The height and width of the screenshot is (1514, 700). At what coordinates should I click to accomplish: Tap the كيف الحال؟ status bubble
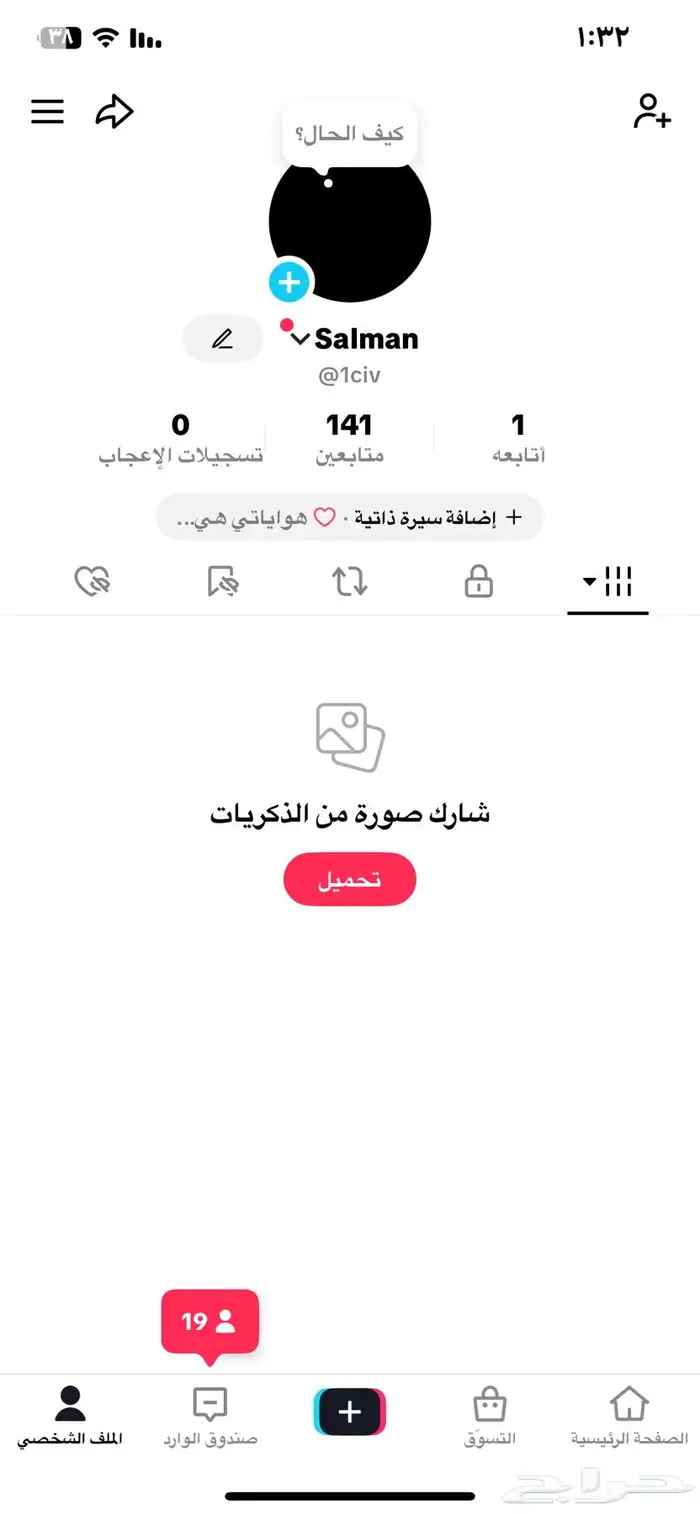click(349, 134)
